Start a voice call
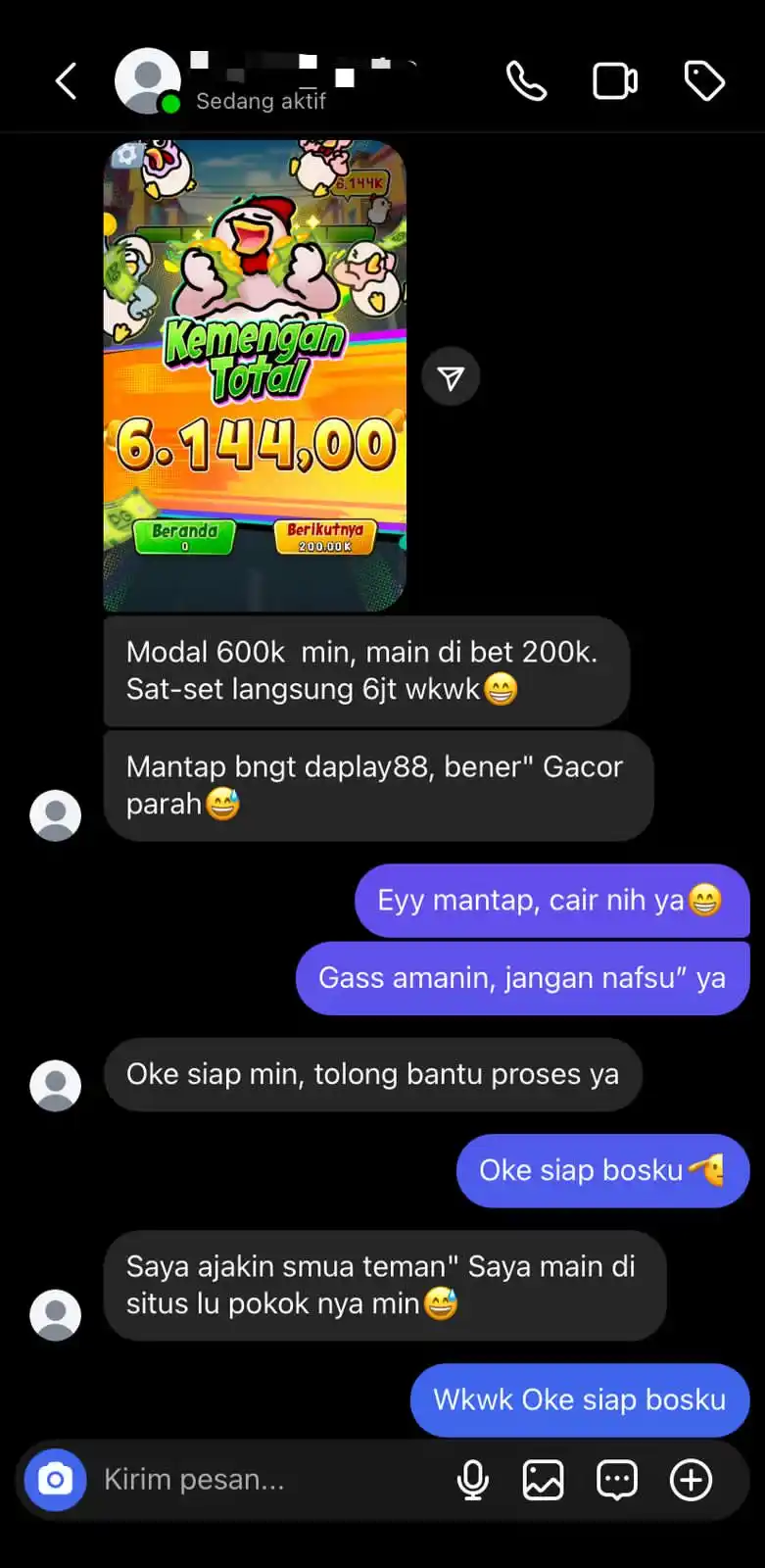765x1568 pixels. coord(526,81)
